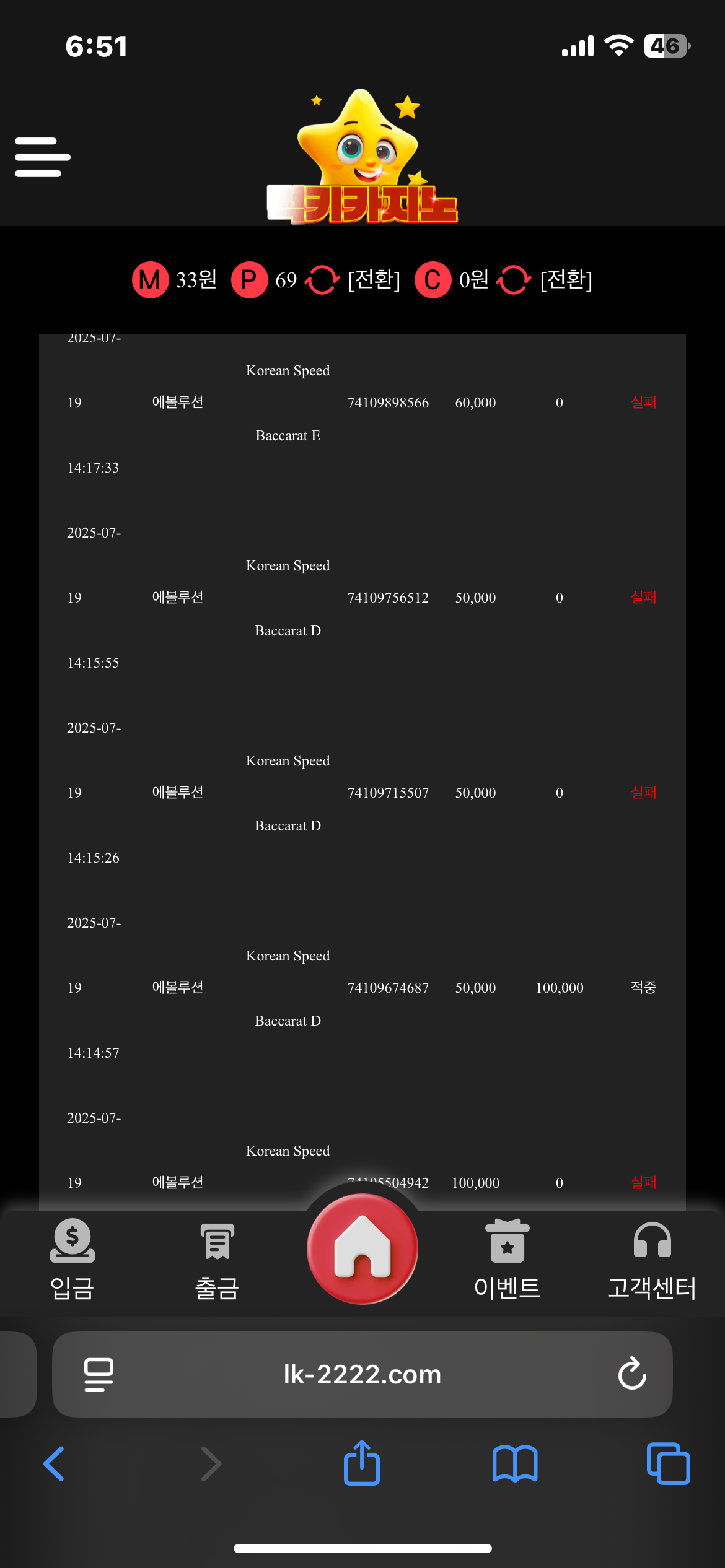The height and width of the screenshot is (1568, 725).
Task: Go to home via red house button
Action: click(362, 1249)
